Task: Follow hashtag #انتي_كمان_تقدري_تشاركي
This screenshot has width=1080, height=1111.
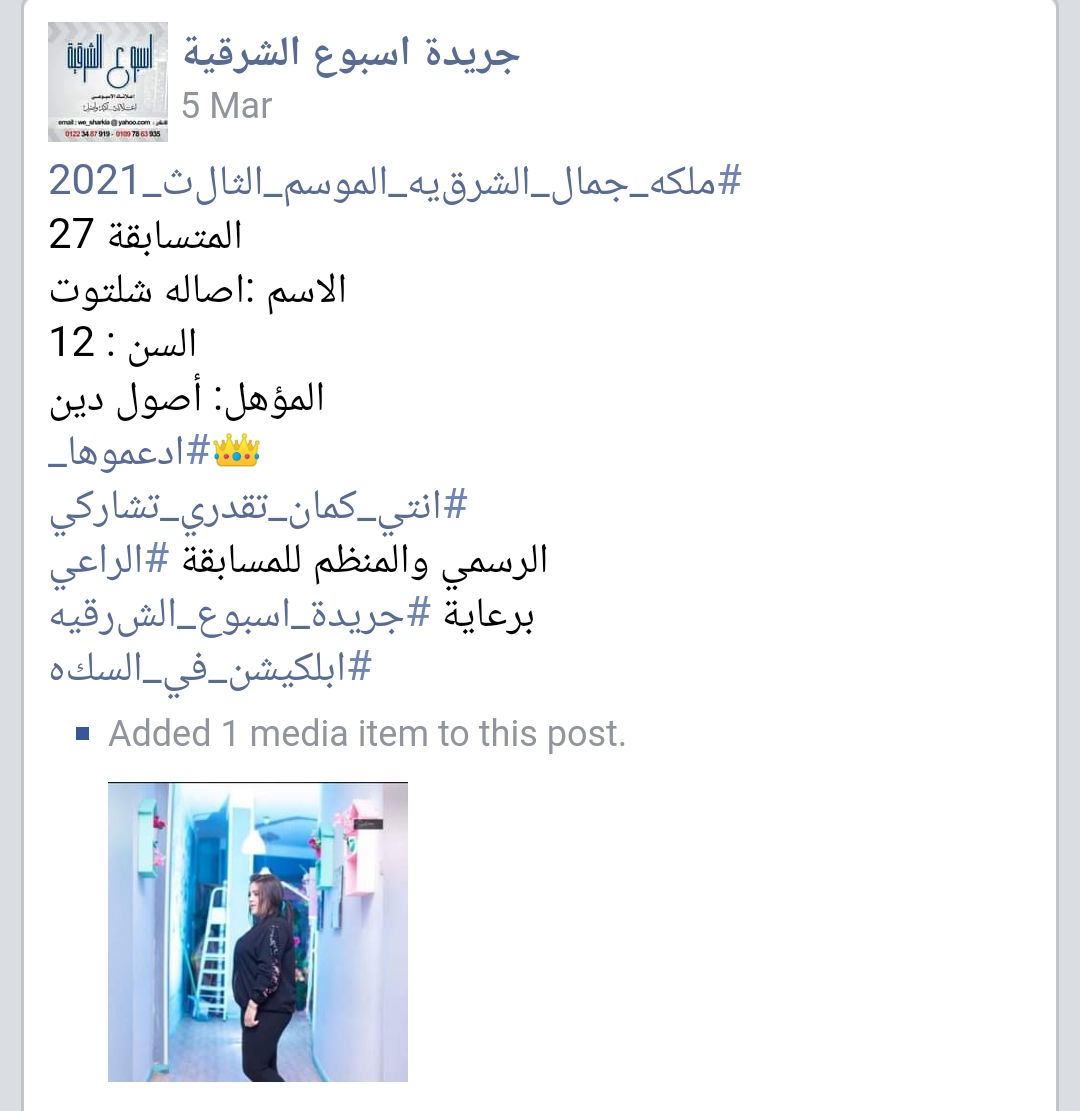Action: tap(258, 506)
